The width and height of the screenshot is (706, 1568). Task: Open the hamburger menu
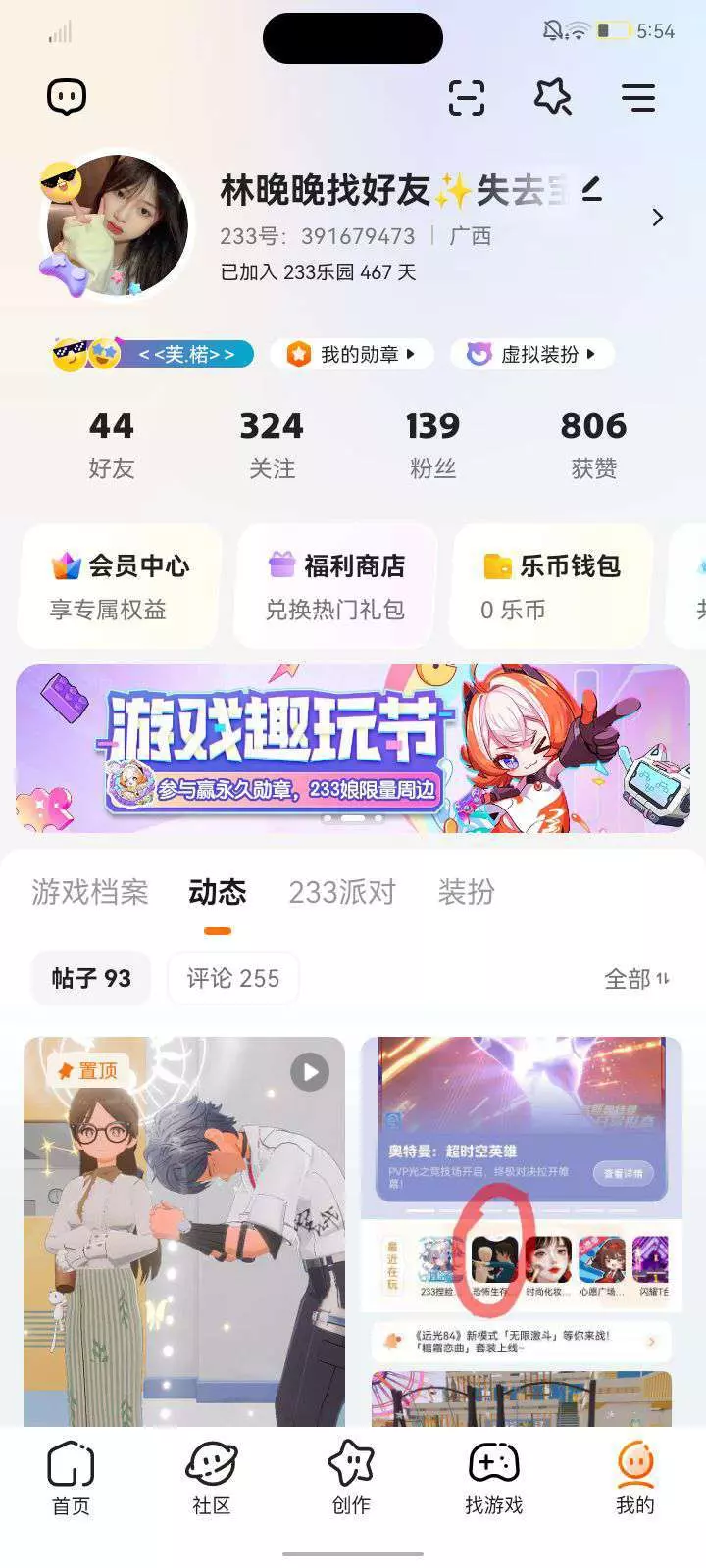(x=638, y=97)
